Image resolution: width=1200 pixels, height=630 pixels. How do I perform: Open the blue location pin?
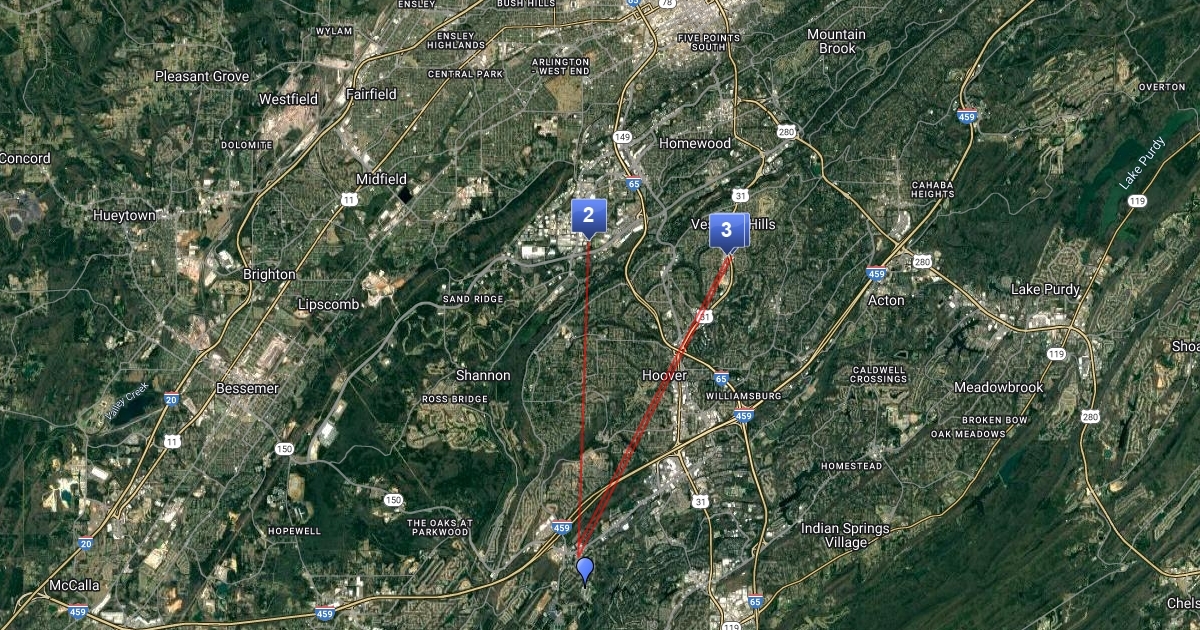pos(585,569)
